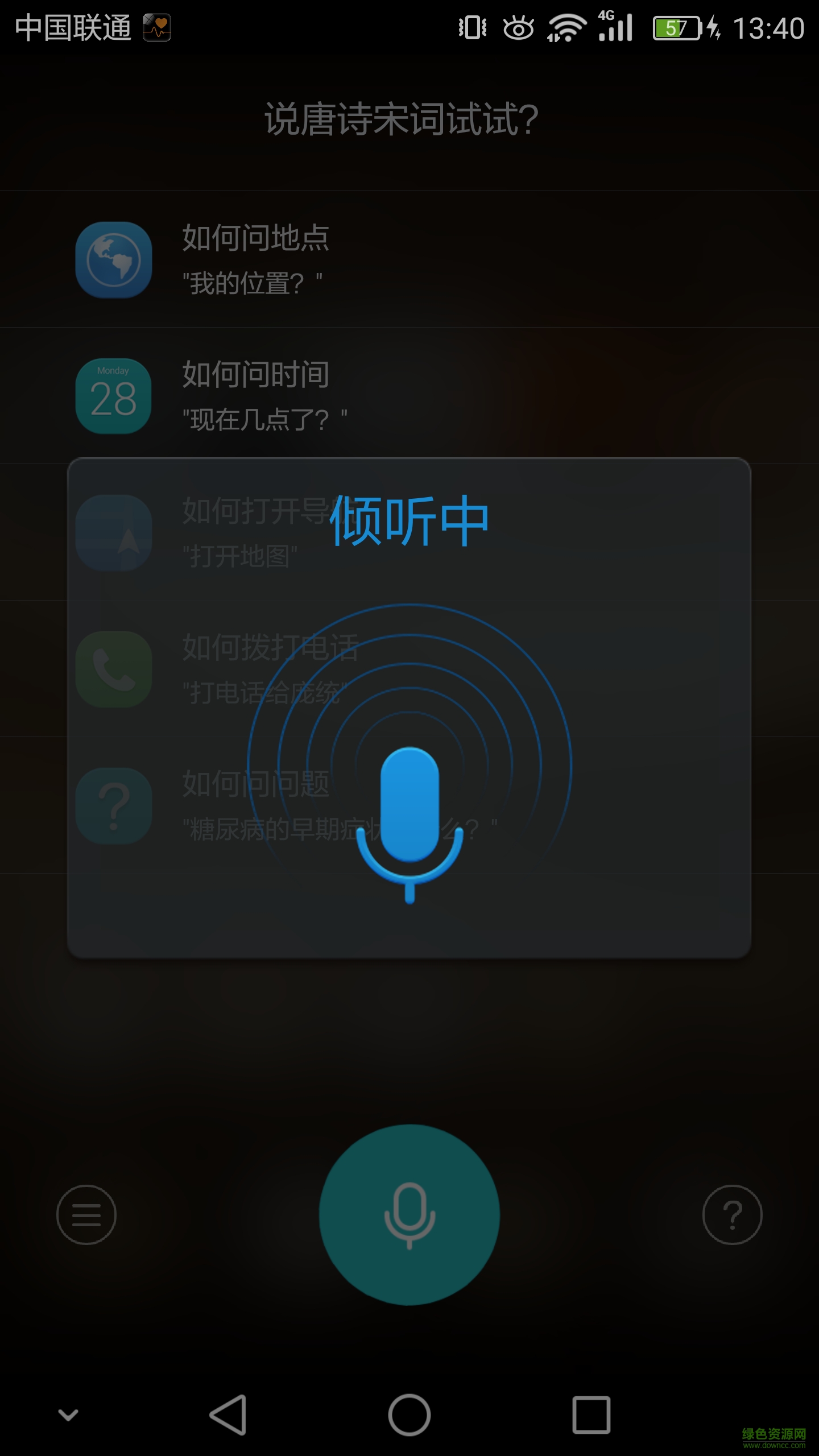Hide the navigation bar with the chevron
The width and height of the screenshot is (819, 1456).
68,1414
